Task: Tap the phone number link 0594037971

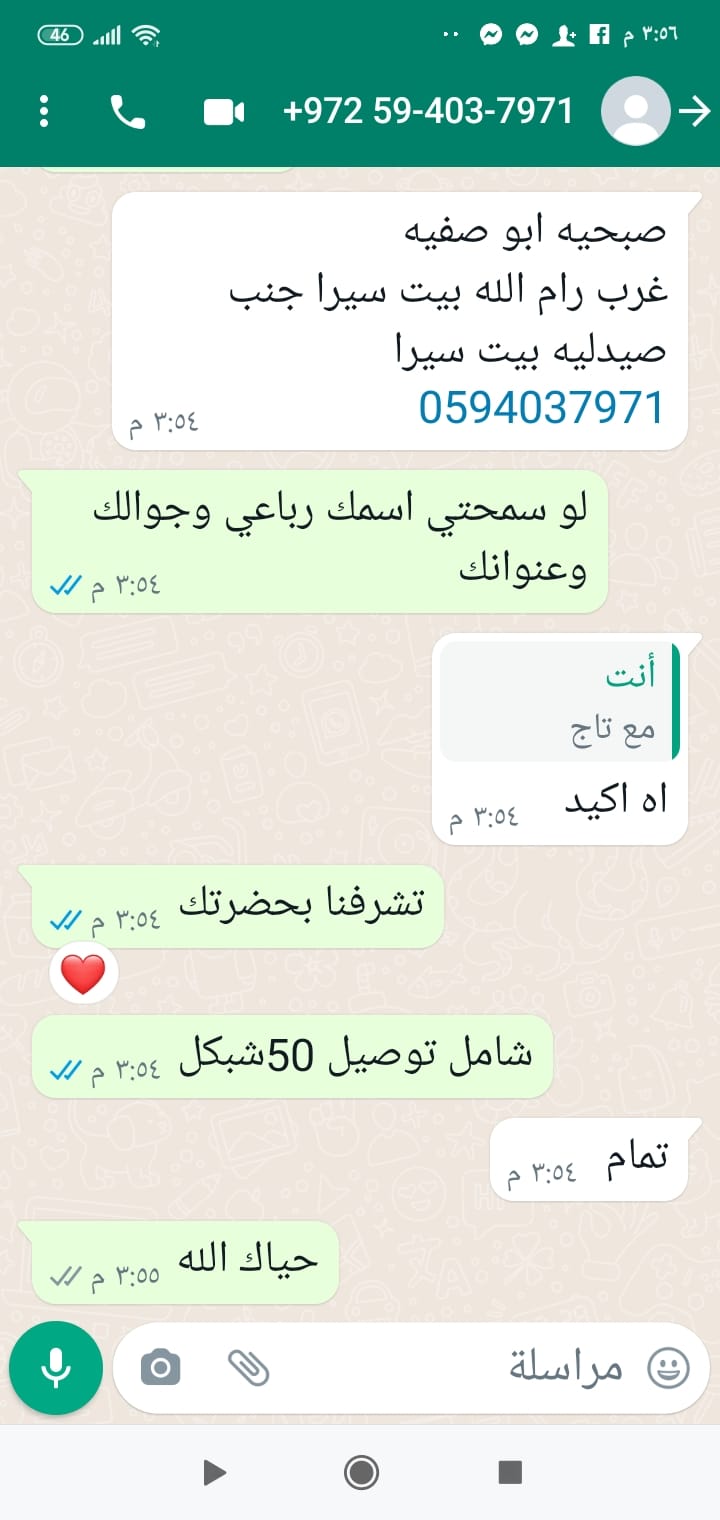Action: point(541,408)
